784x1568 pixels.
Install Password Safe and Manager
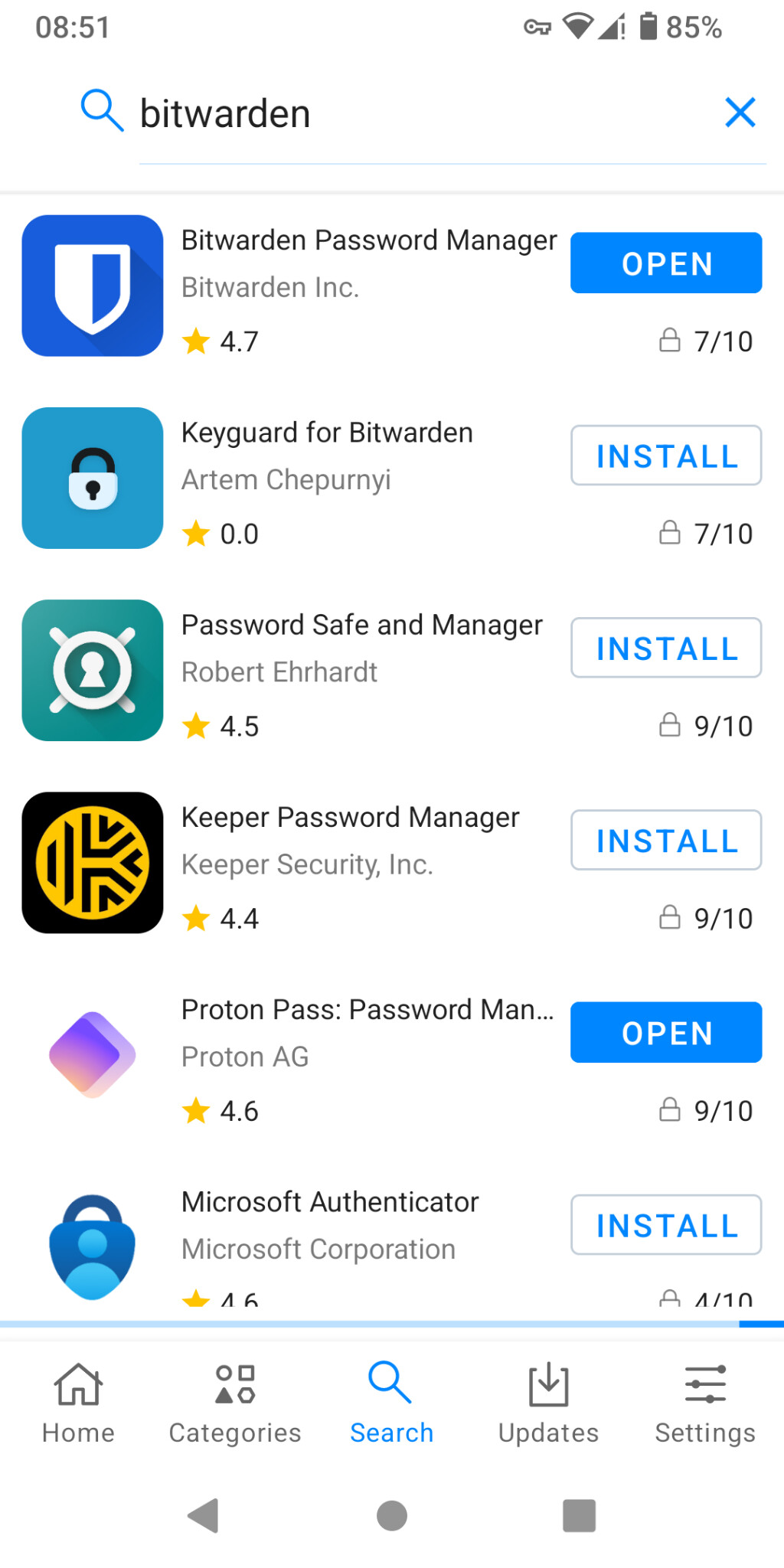(x=666, y=648)
